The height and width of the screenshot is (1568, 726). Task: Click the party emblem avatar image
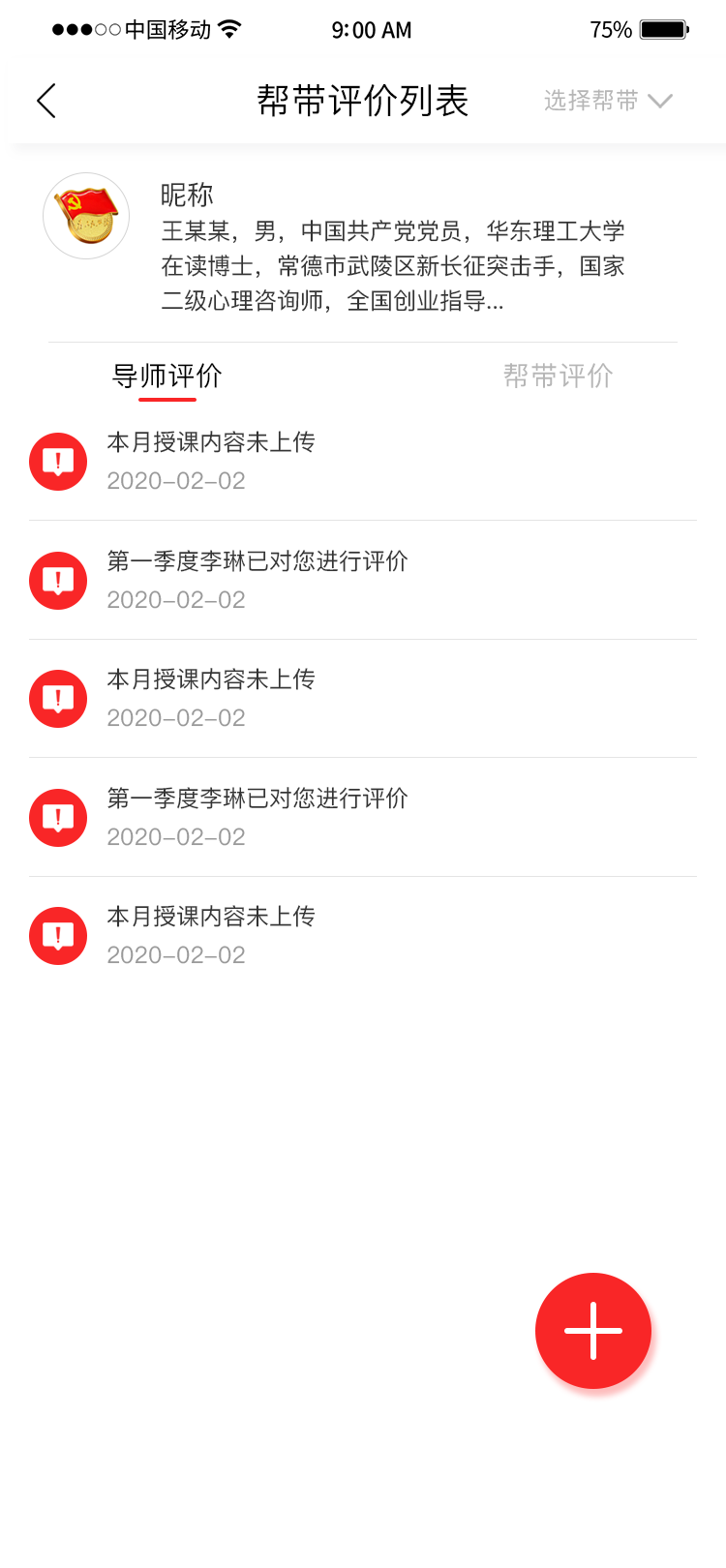click(x=85, y=216)
